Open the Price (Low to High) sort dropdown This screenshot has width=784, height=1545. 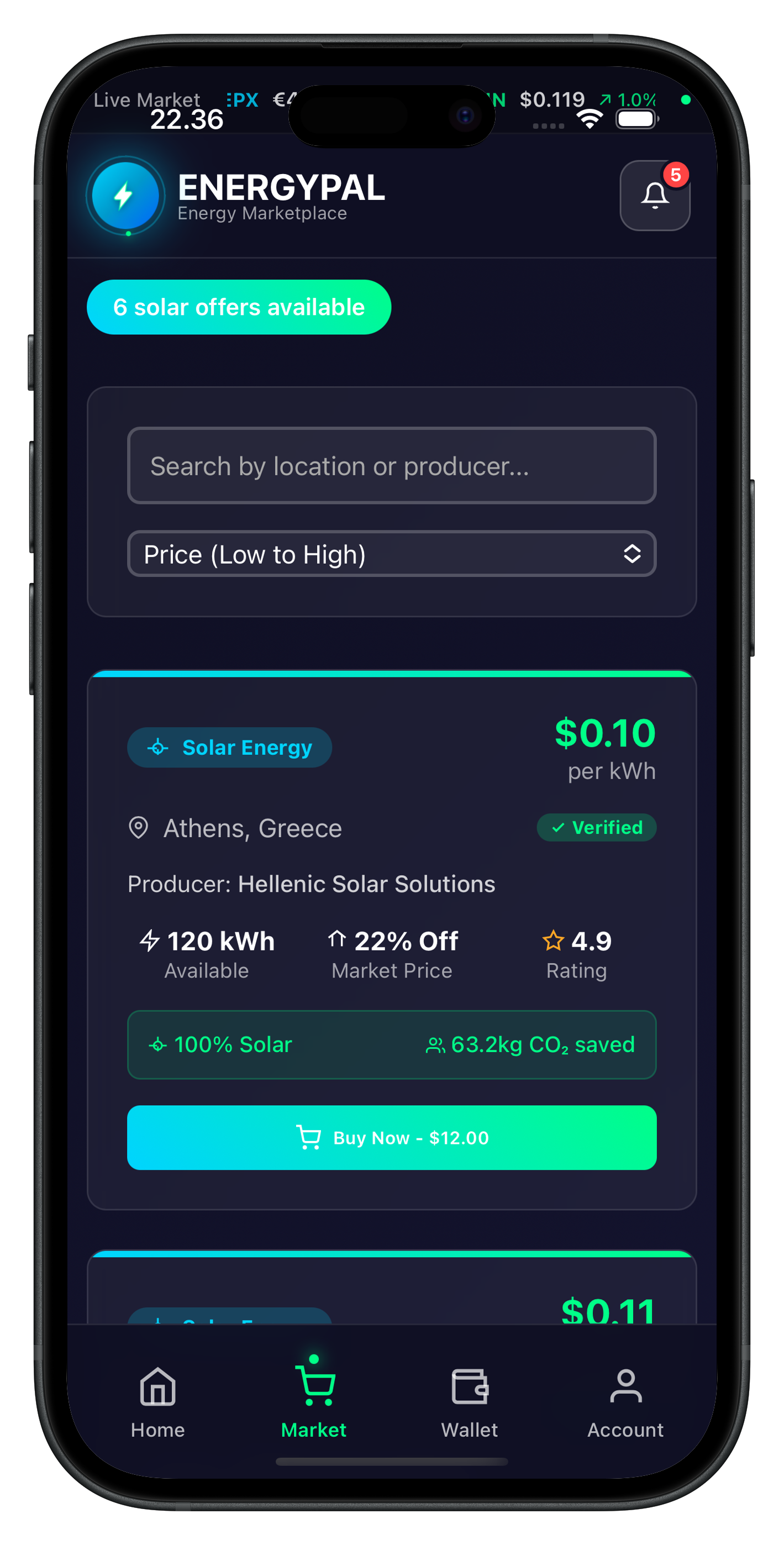pos(392,554)
